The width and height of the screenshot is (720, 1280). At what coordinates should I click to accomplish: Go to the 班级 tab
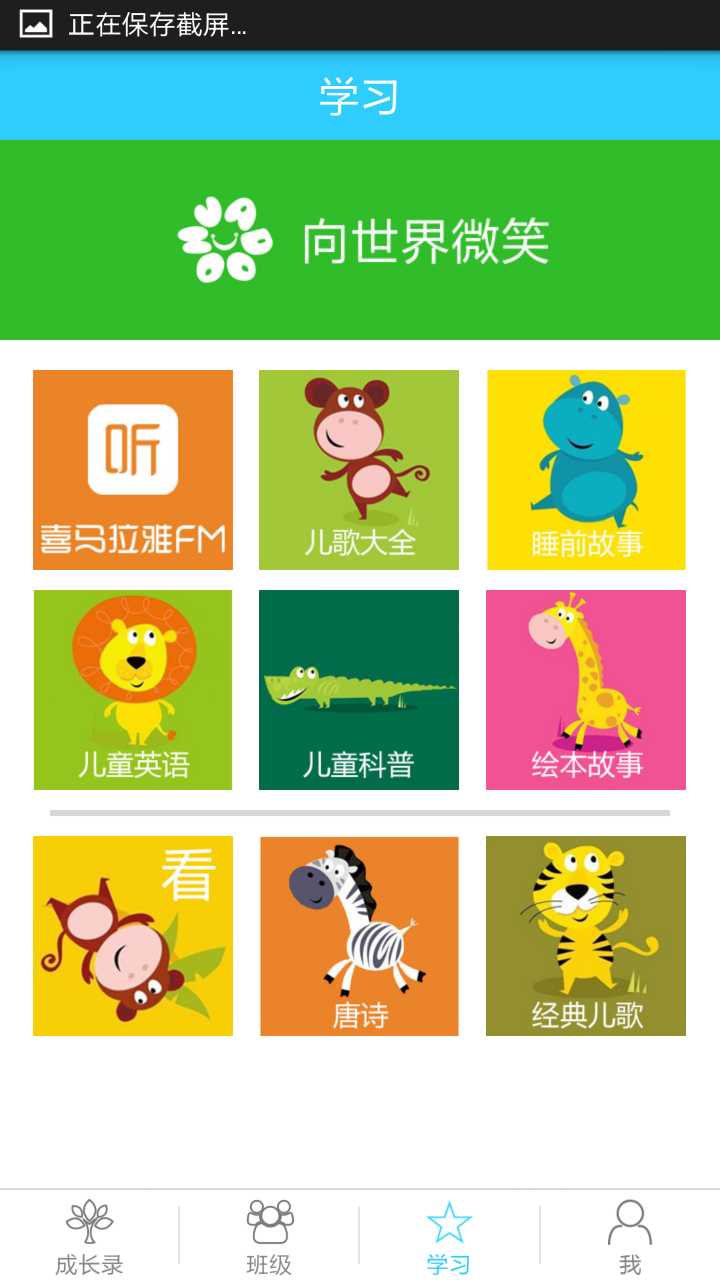pyautogui.click(x=269, y=1237)
